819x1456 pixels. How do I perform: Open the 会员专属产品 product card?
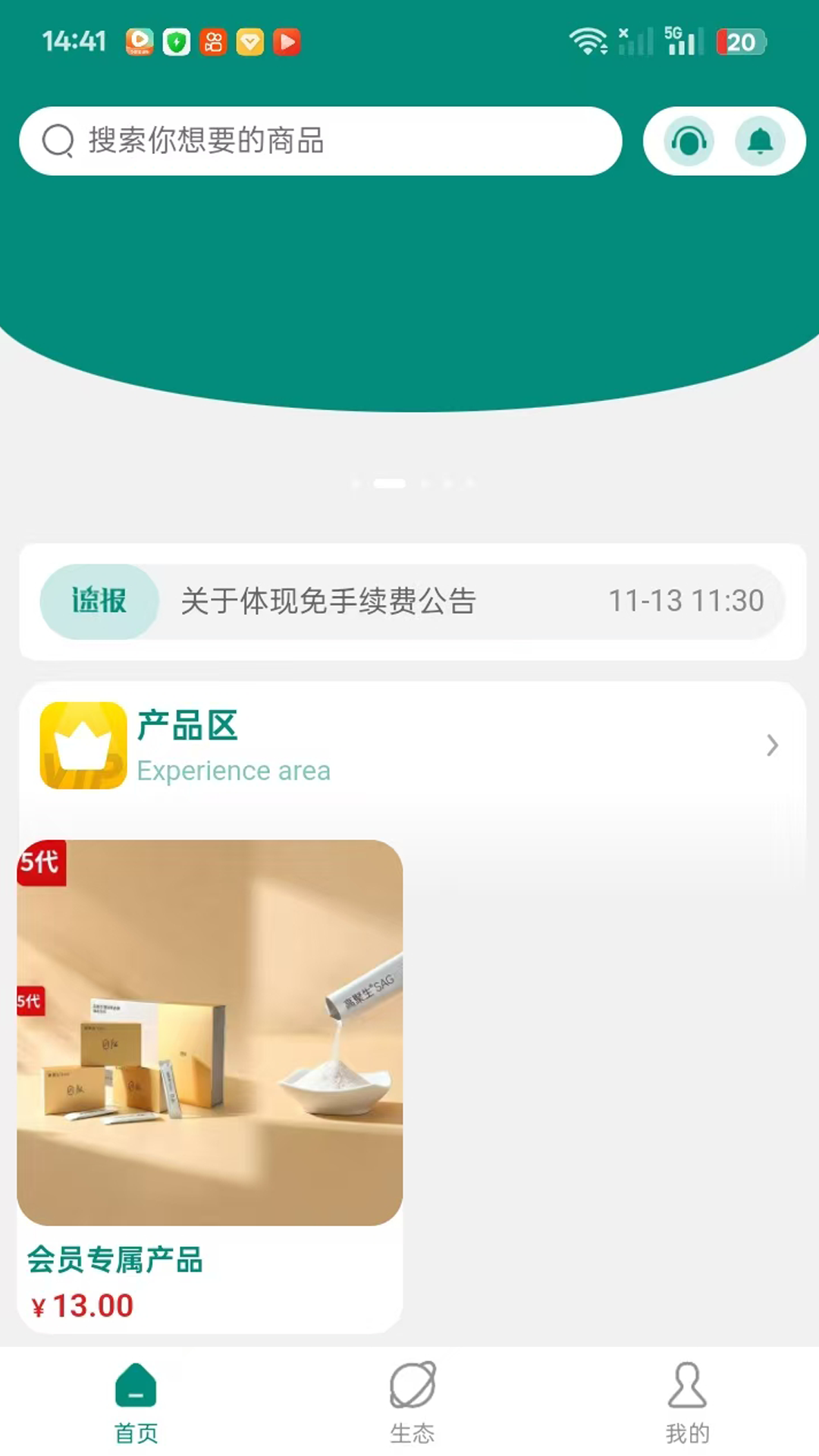(x=210, y=1084)
